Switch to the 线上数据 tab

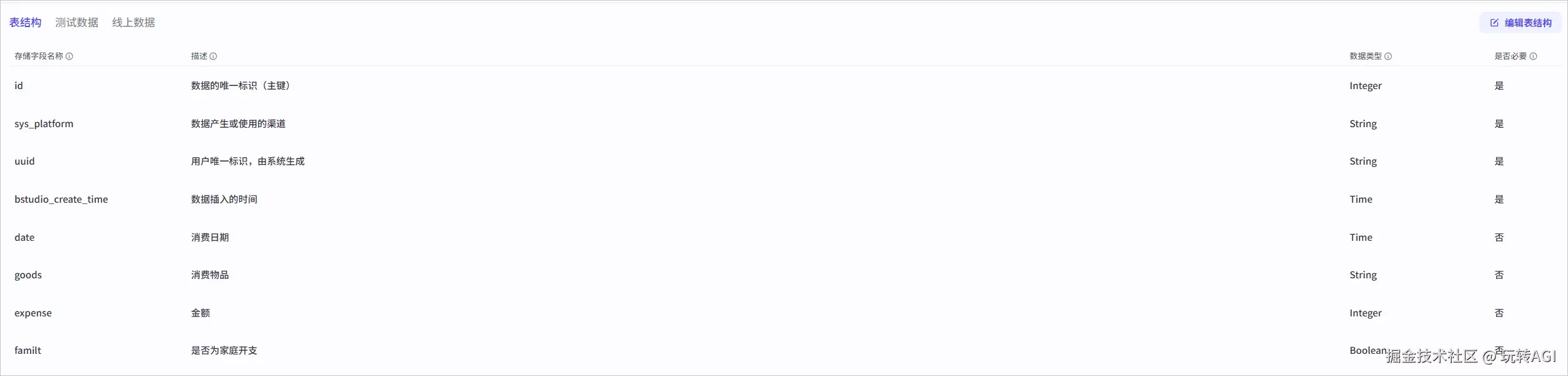pyautogui.click(x=133, y=23)
